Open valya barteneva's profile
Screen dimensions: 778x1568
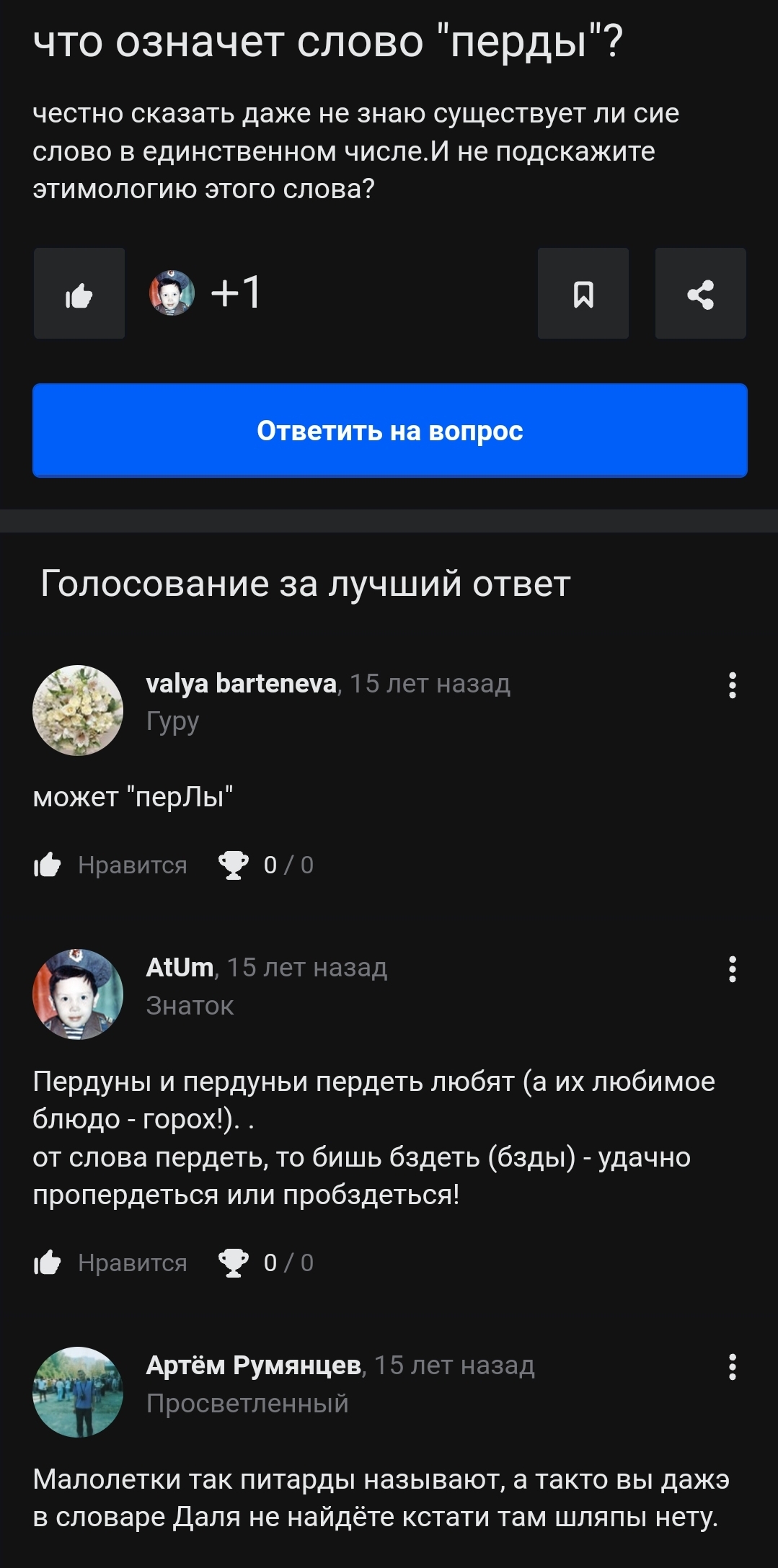click(241, 683)
